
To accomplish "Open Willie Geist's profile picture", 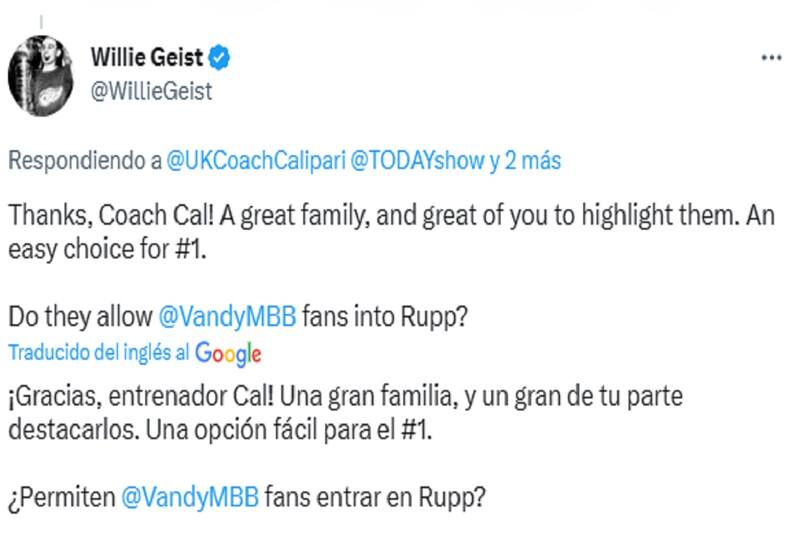I will coord(41,75).
